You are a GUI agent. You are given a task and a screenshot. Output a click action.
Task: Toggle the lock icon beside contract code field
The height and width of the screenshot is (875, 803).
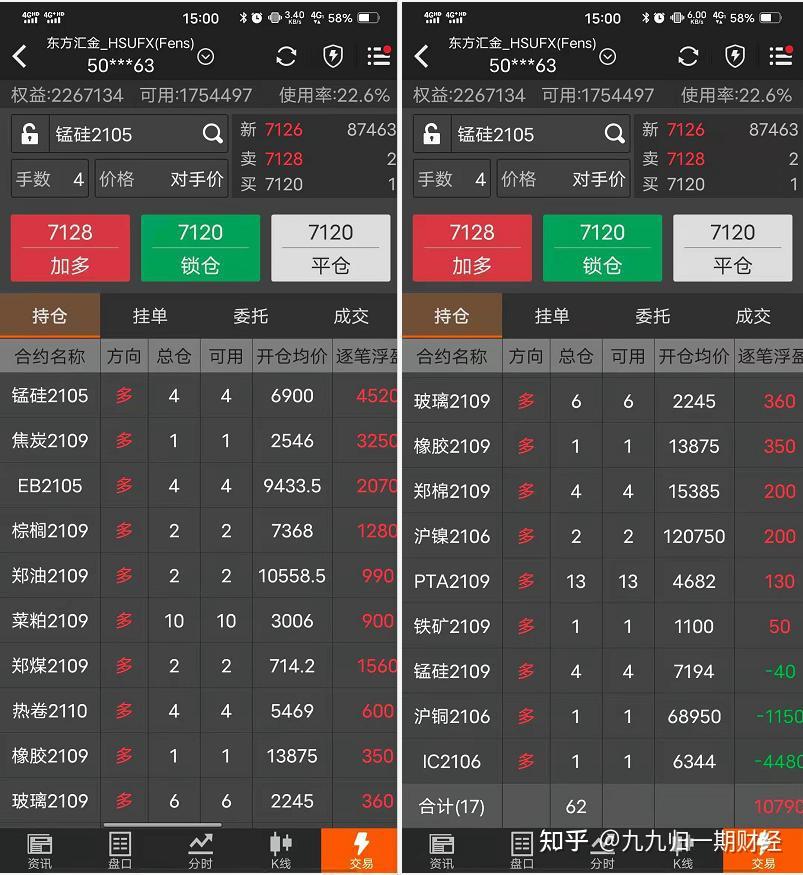(27, 134)
